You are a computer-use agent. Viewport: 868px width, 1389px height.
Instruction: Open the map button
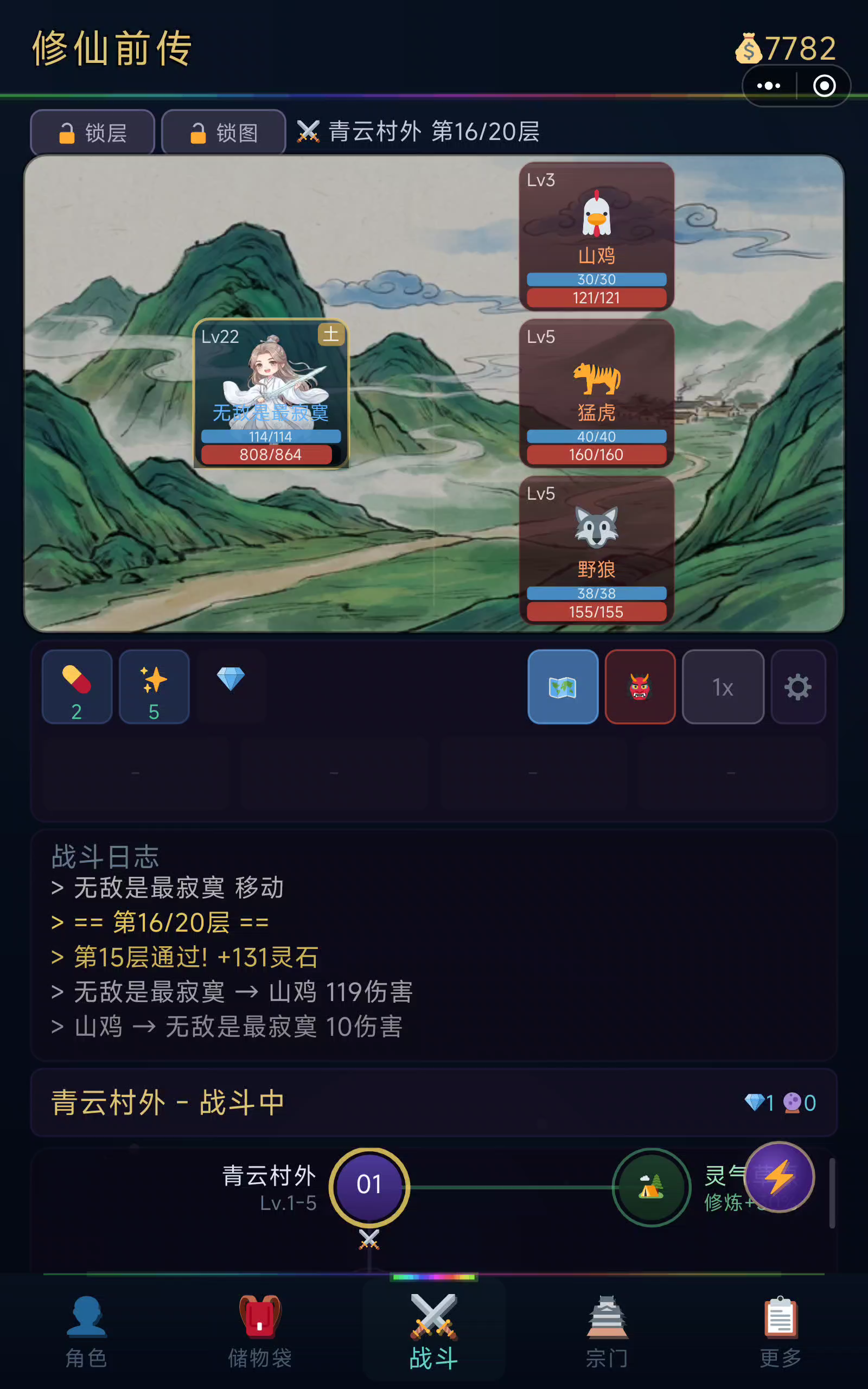coord(563,686)
